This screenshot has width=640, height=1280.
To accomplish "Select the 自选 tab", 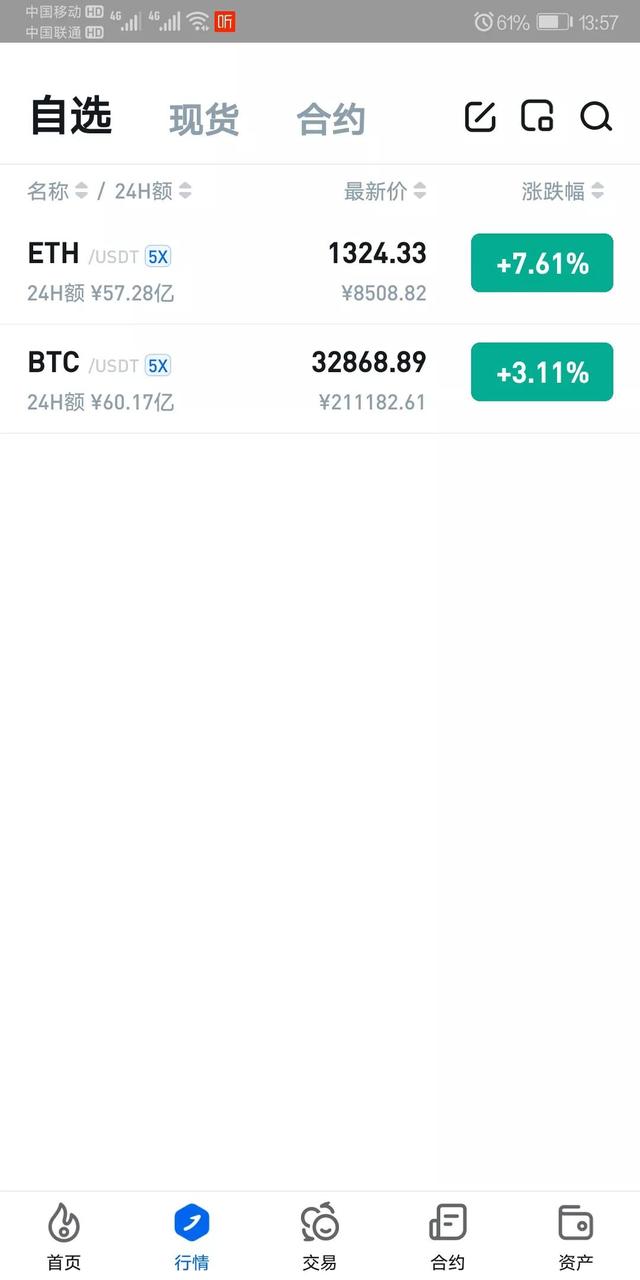I will [x=71, y=116].
